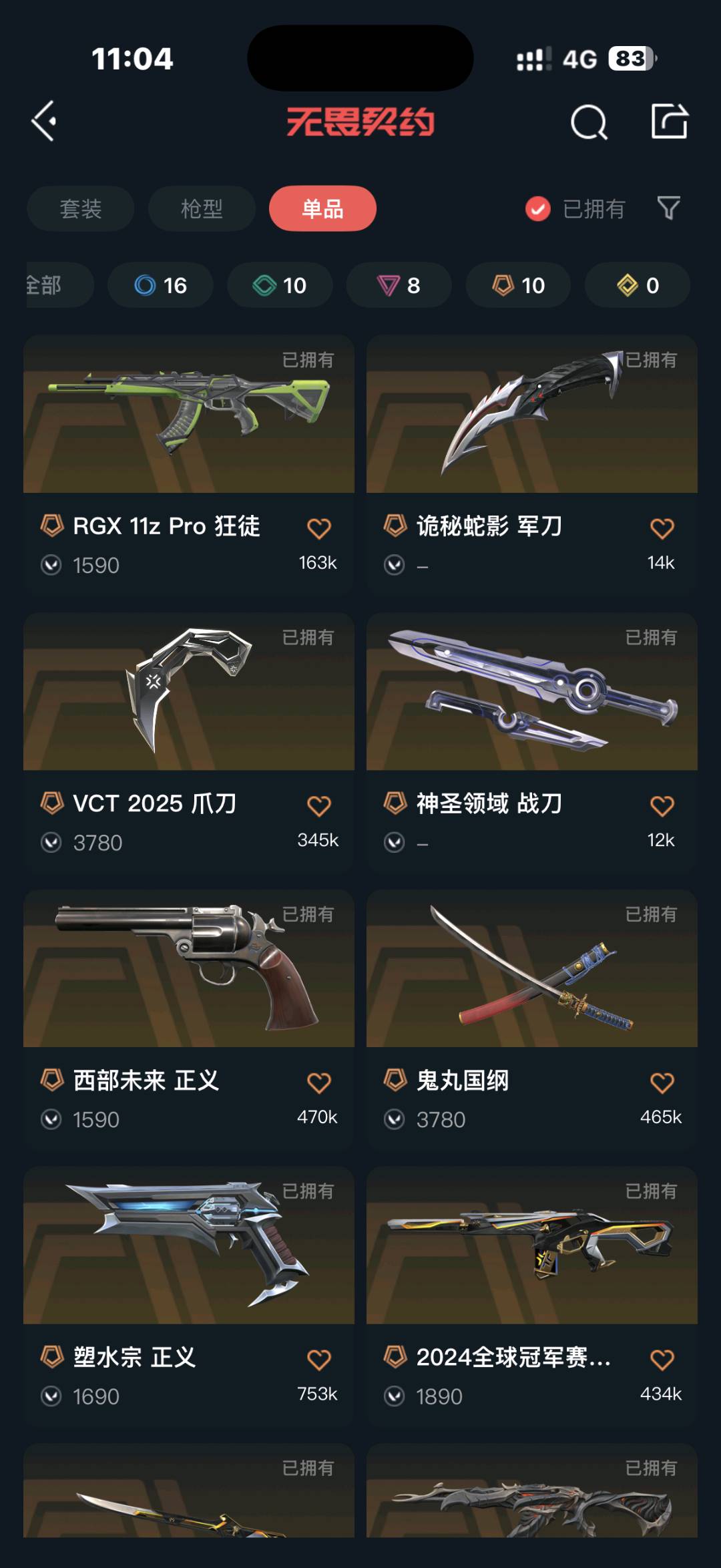721x1568 pixels.
Task: Open the funnel filter icon
Action: tap(669, 208)
